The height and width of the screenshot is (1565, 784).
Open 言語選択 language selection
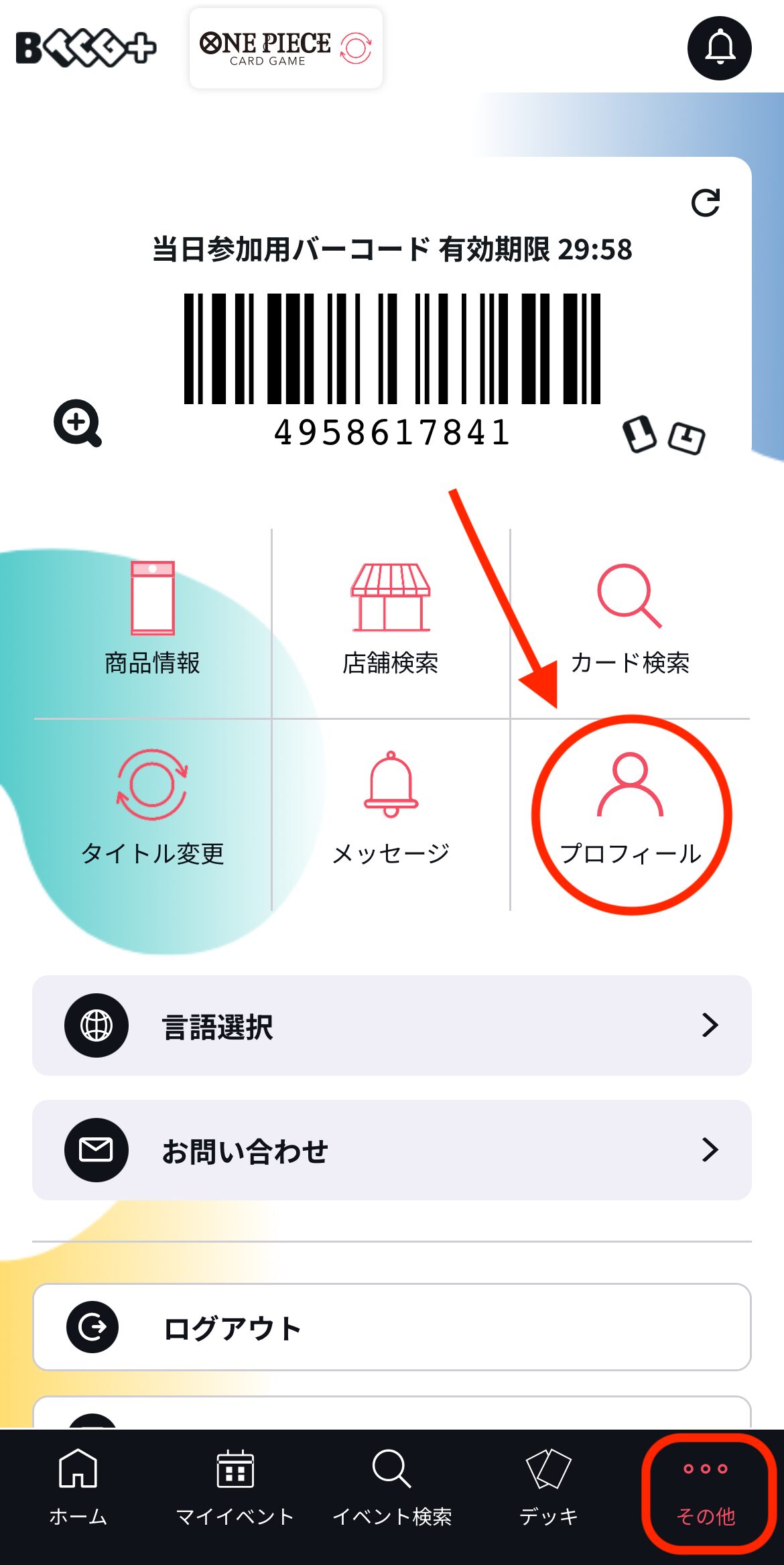pos(391,1025)
